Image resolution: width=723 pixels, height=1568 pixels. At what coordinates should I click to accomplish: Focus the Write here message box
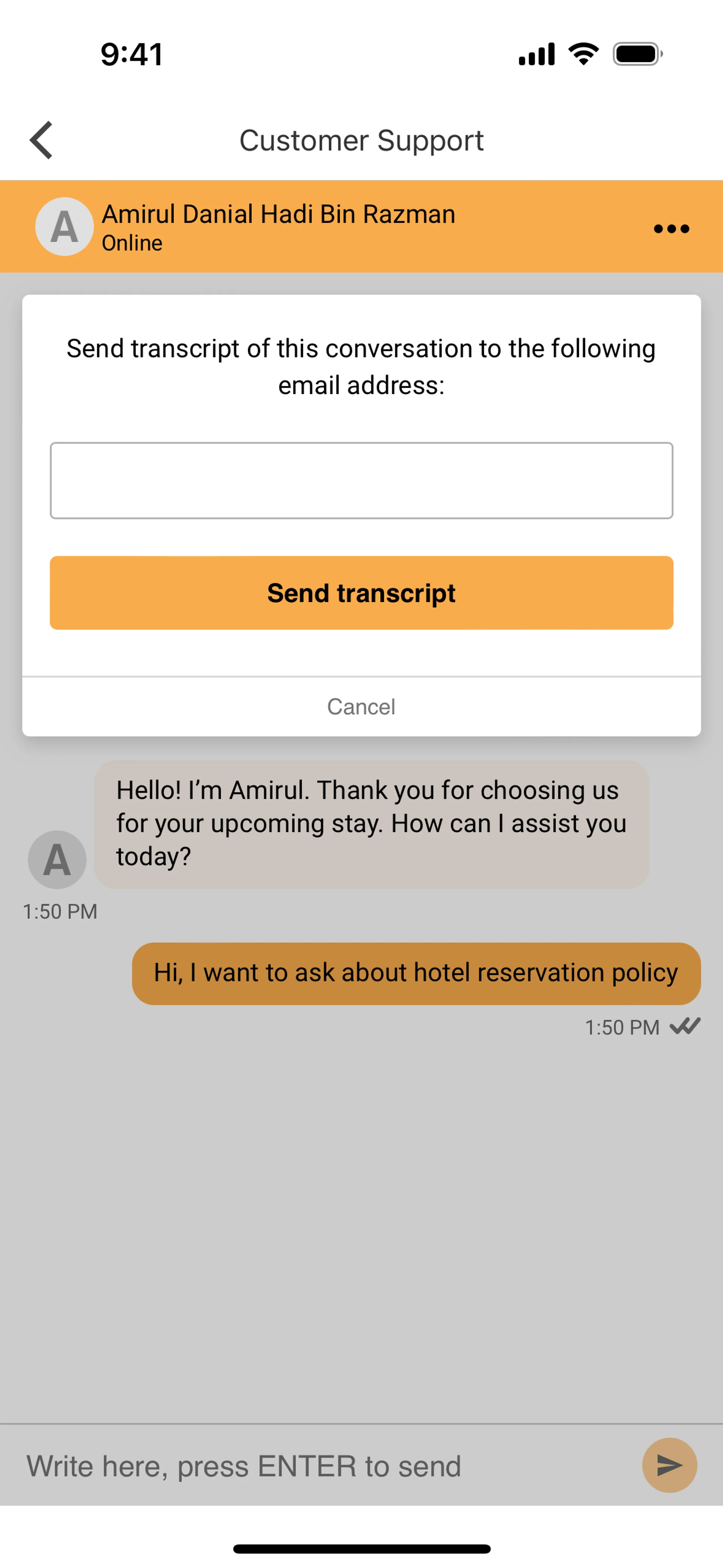coord(316,1466)
